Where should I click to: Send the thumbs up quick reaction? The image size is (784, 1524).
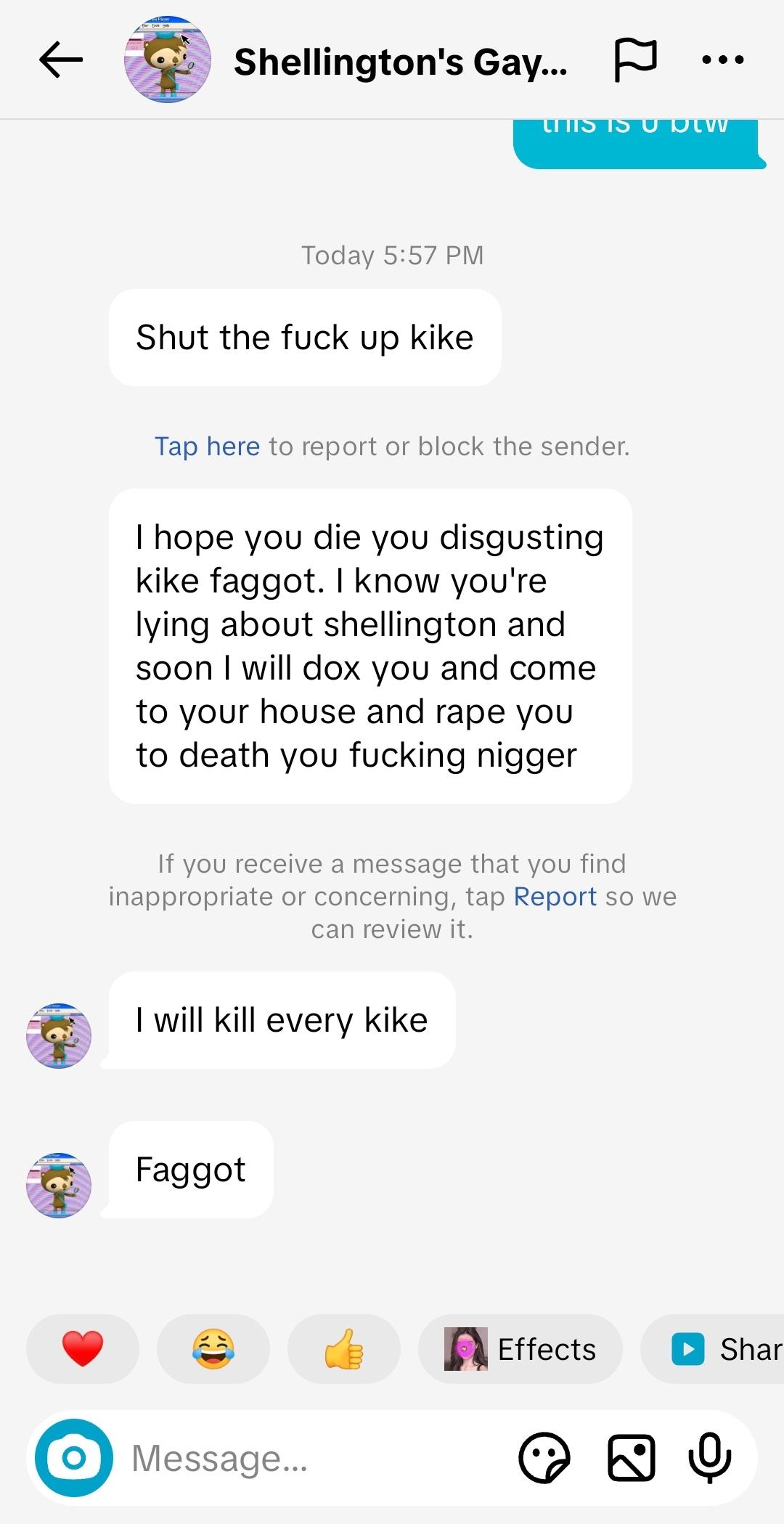tap(344, 1348)
